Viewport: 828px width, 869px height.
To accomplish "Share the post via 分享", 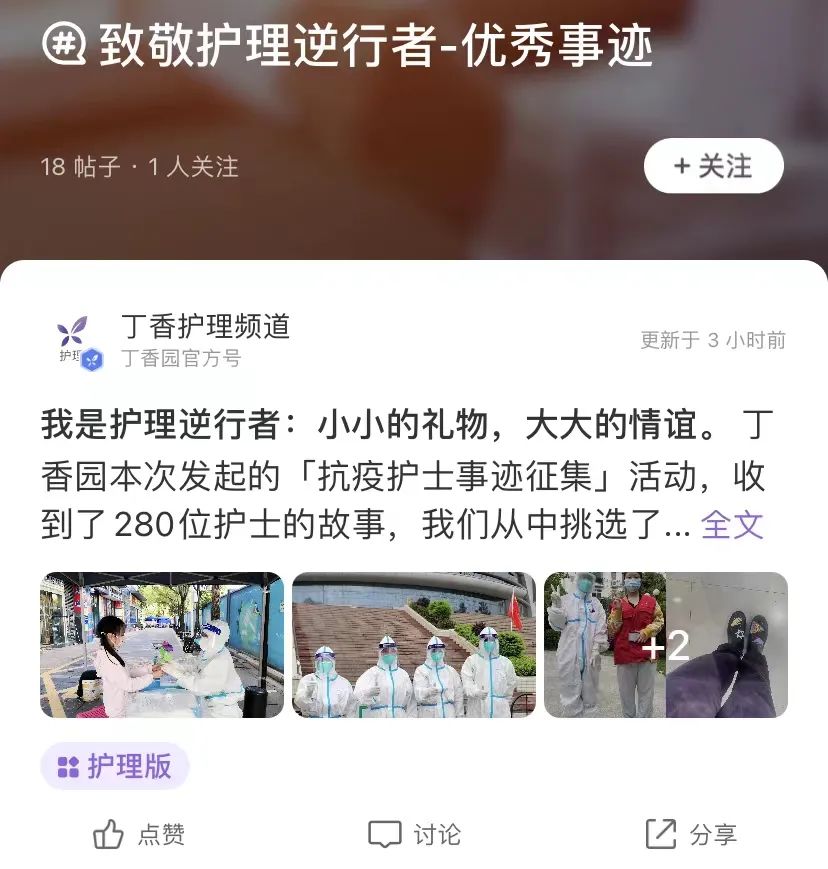I will pyautogui.click(x=691, y=835).
